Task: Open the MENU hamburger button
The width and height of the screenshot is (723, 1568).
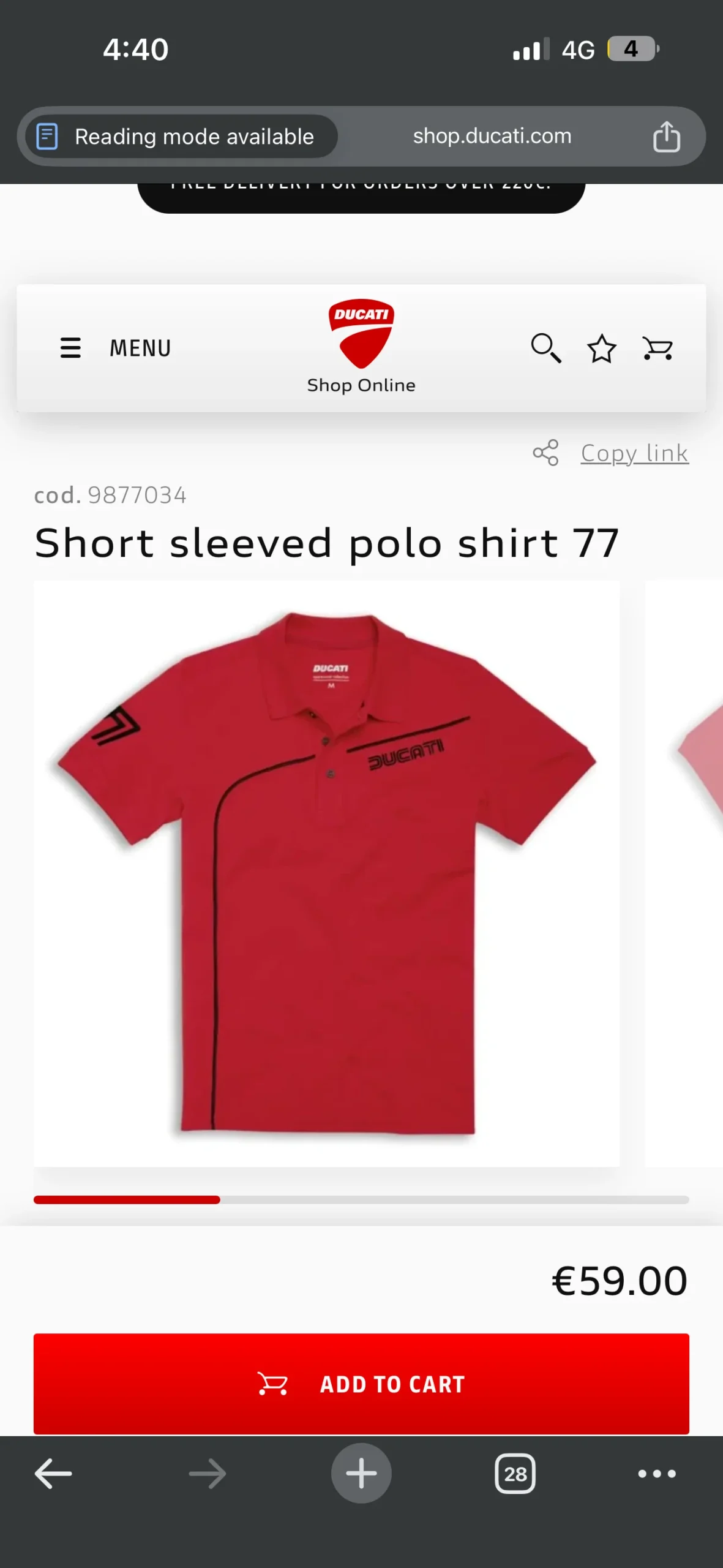Action: click(x=114, y=348)
